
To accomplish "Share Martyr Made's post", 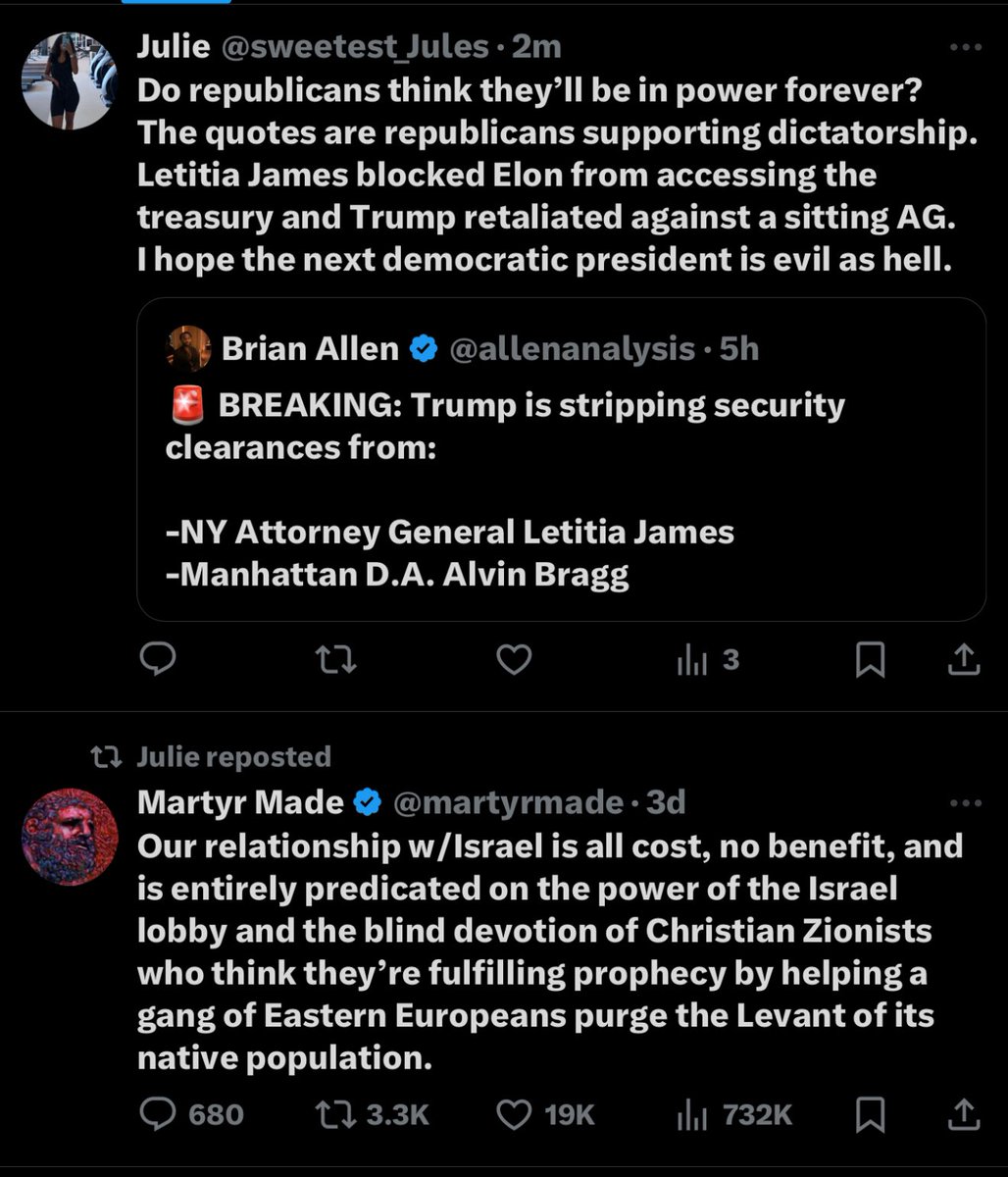I will point(964,1114).
